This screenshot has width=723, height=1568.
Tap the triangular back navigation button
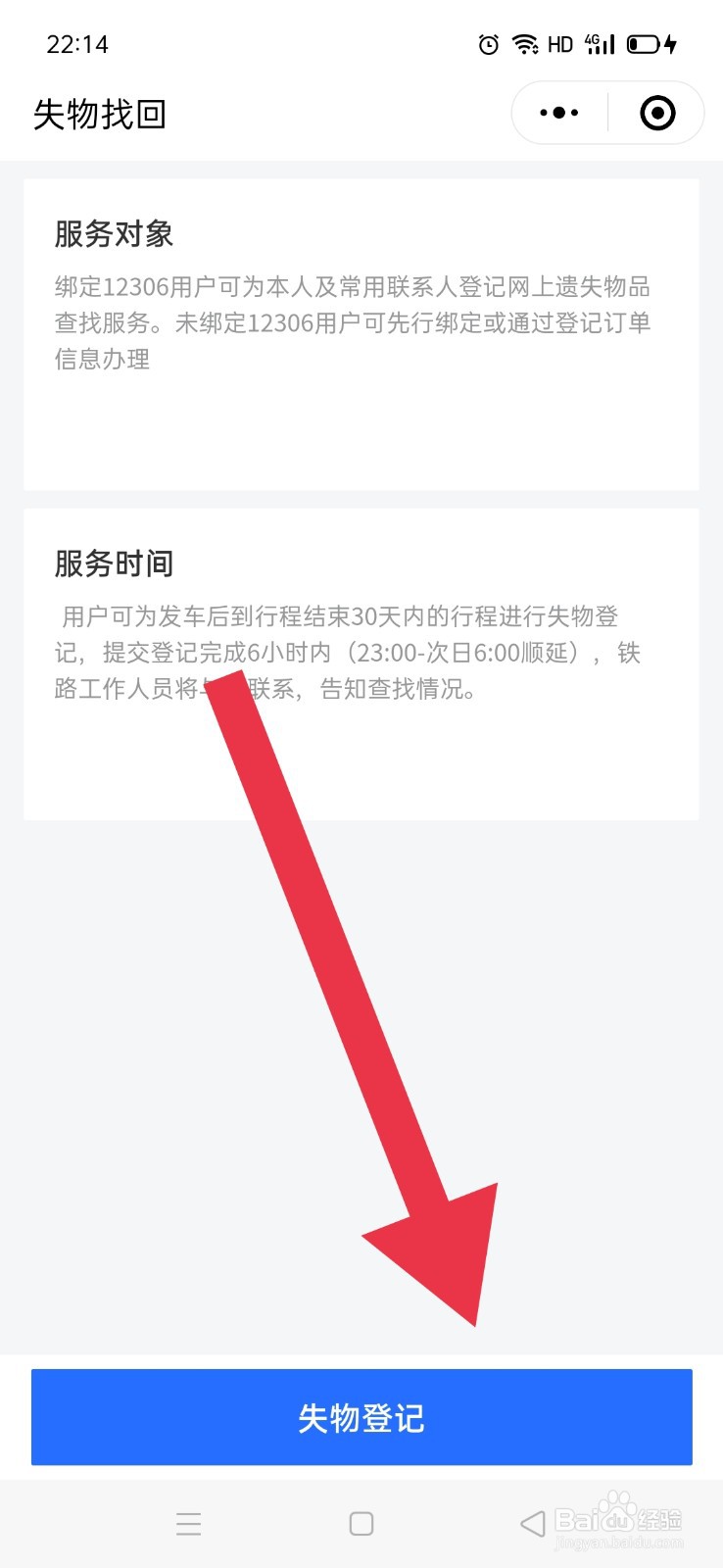click(532, 1523)
